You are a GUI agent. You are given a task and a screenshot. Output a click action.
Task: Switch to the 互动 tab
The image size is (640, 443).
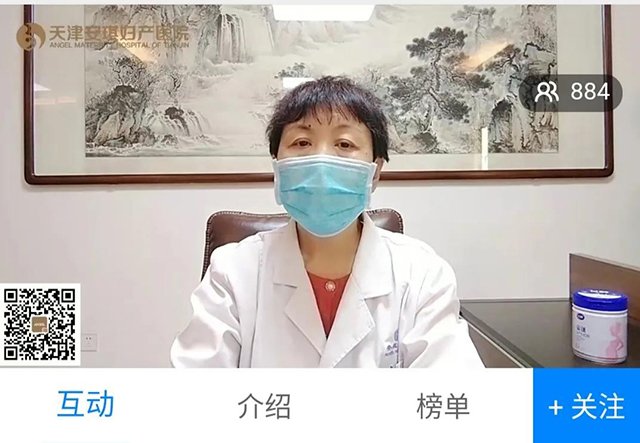click(85, 405)
